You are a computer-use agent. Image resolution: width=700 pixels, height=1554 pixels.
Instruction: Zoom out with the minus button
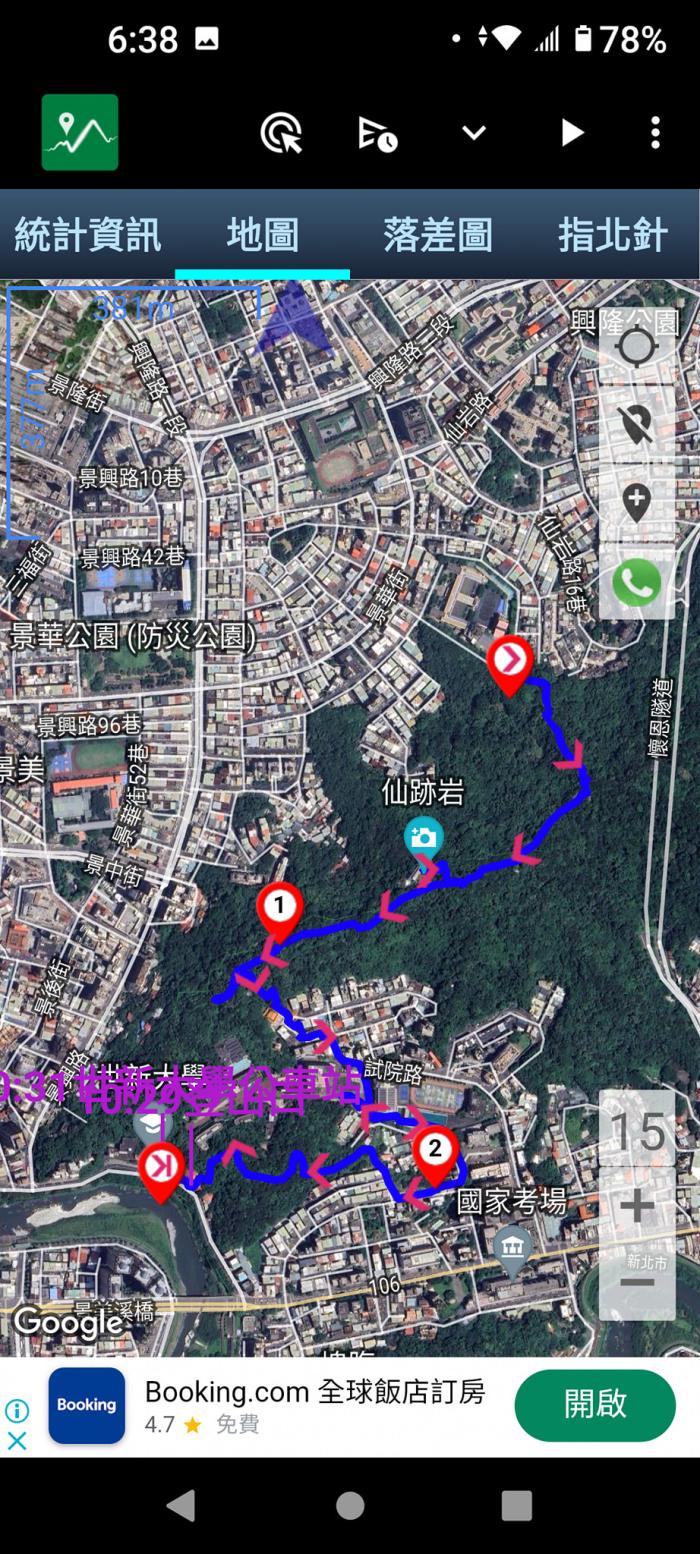point(637,1283)
